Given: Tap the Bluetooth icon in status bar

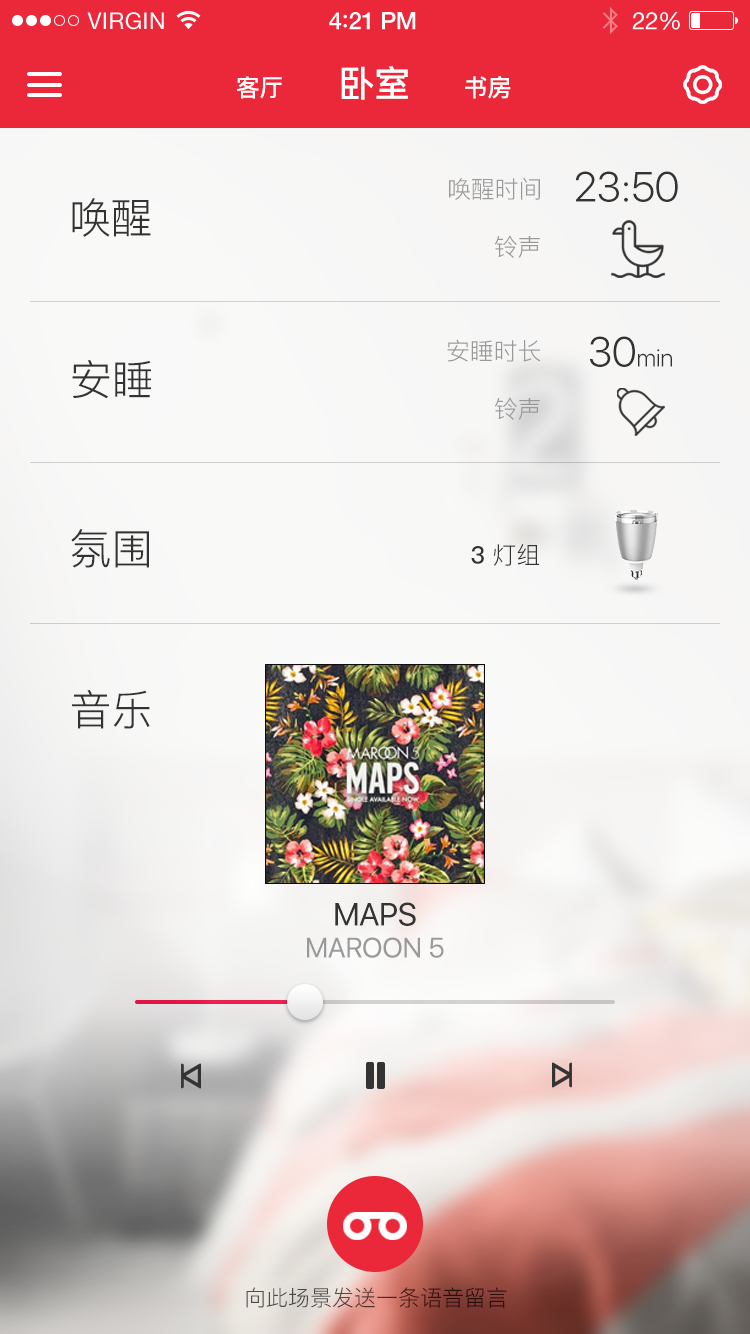Looking at the screenshot, I should point(611,19).
